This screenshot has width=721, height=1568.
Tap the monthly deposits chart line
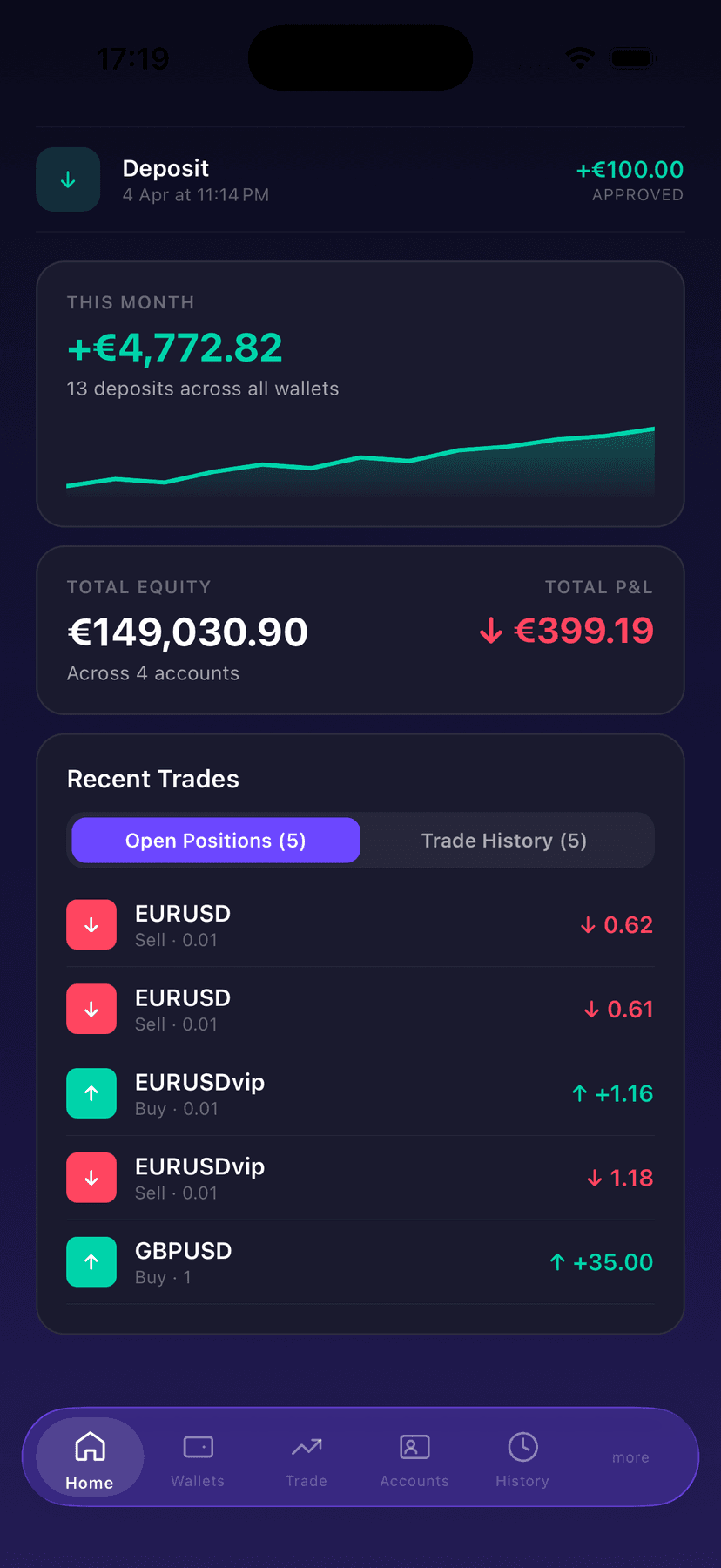tap(360, 457)
